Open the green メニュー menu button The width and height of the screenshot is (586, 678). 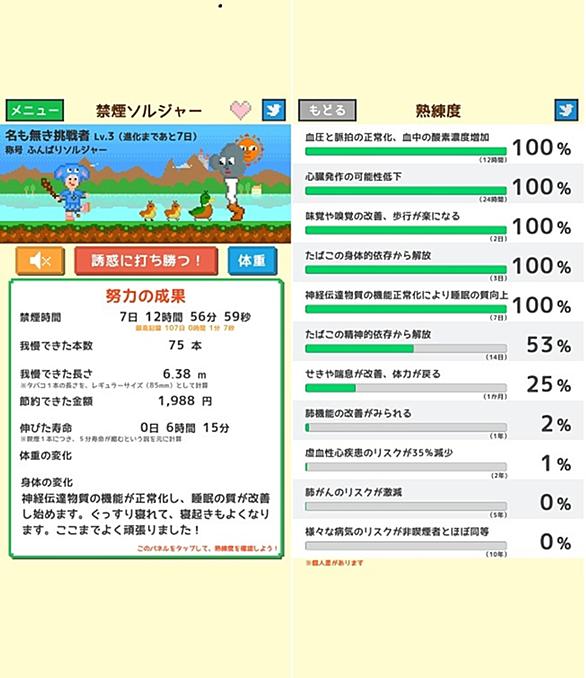pyautogui.click(x=35, y=110)
